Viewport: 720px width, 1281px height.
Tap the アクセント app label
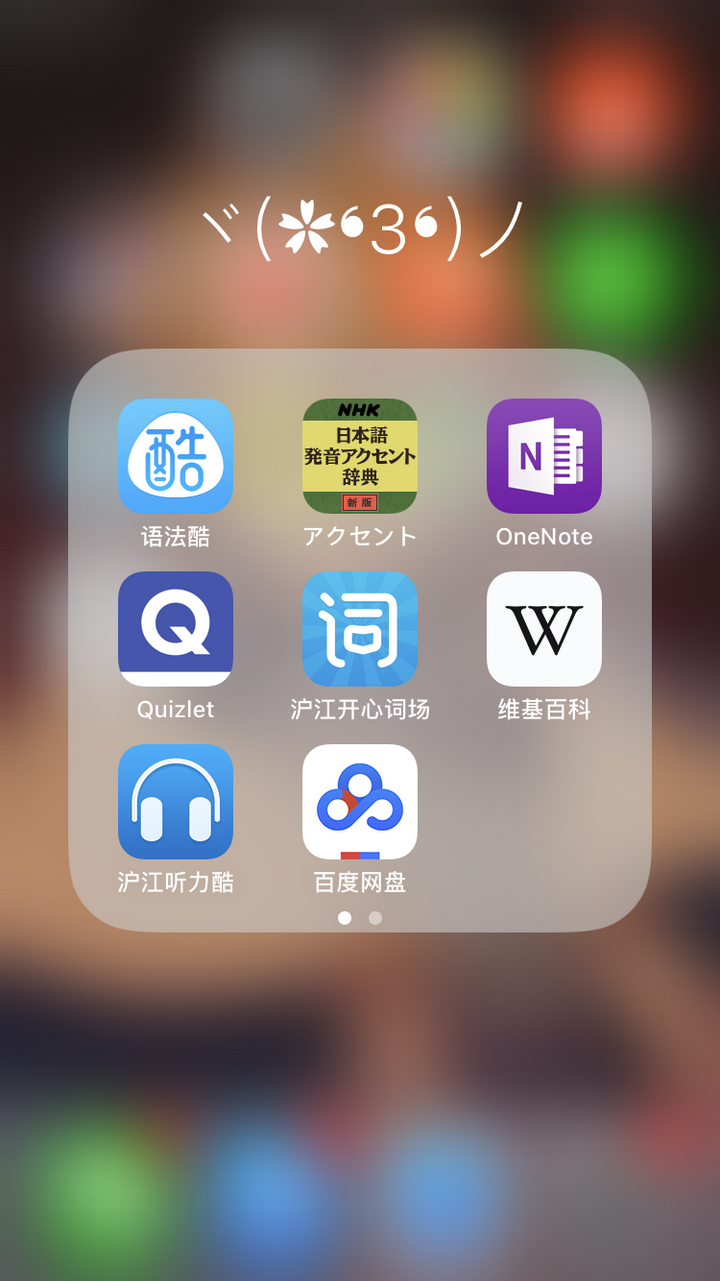pyautogui.click(x=360, y=535)
